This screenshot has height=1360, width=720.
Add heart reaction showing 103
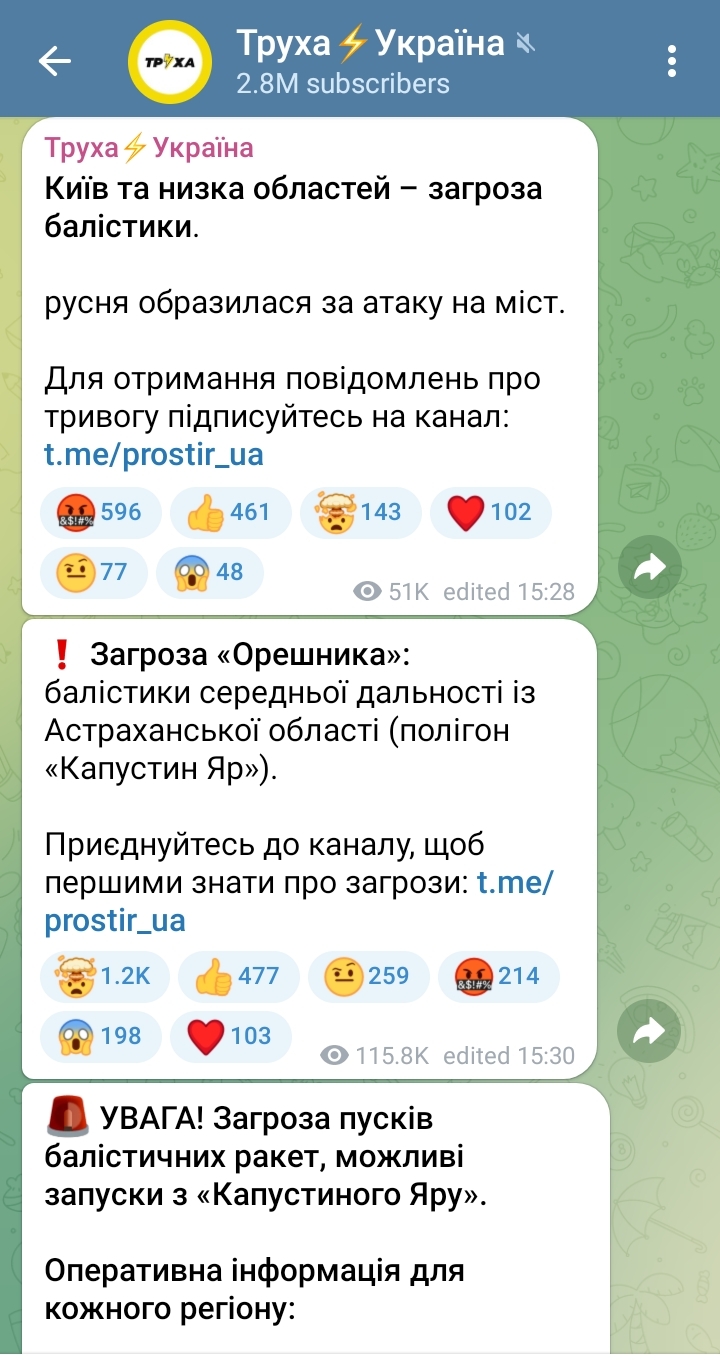[230, 1036]
